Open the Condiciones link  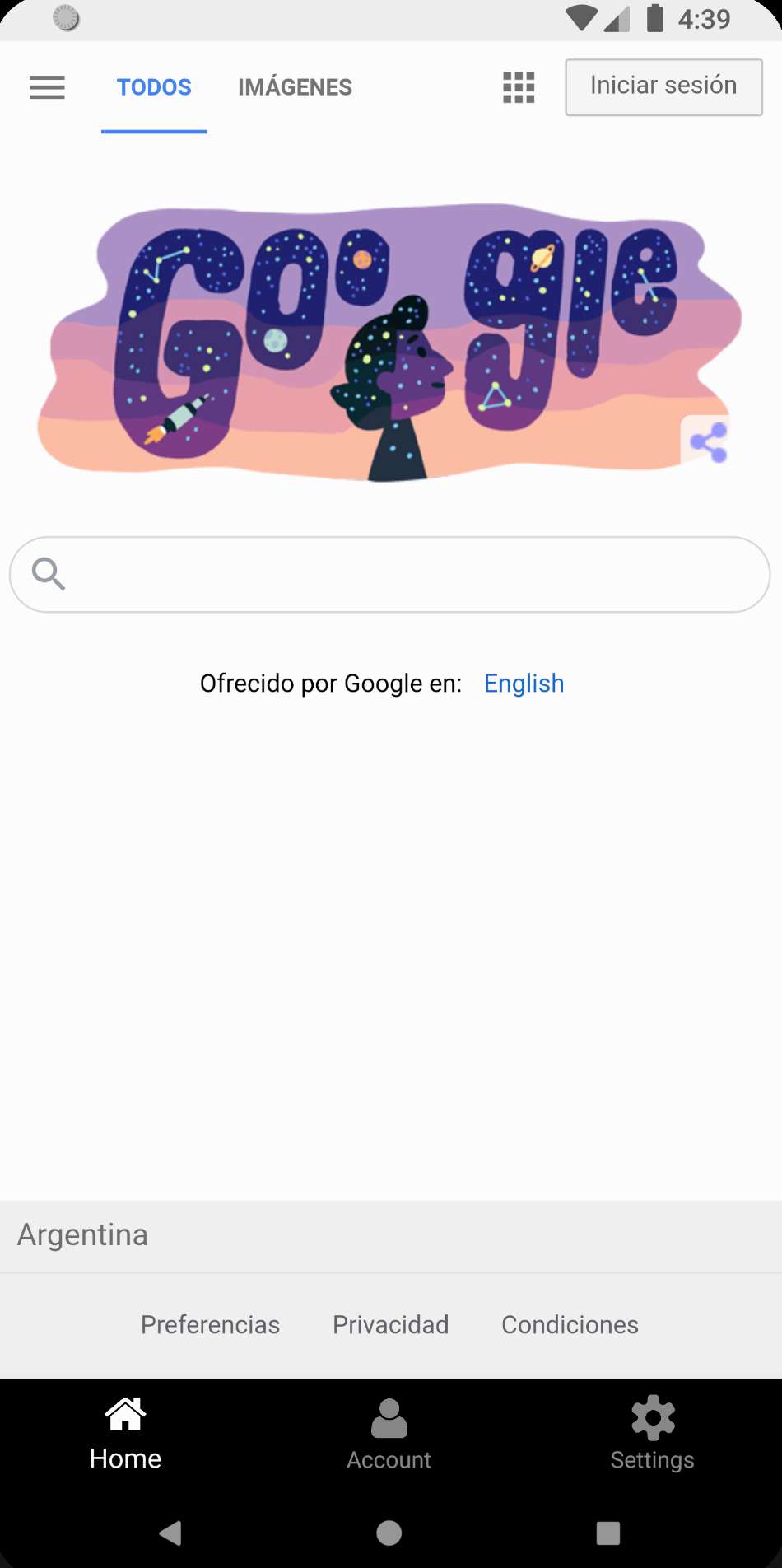(x=570, y=1324)
